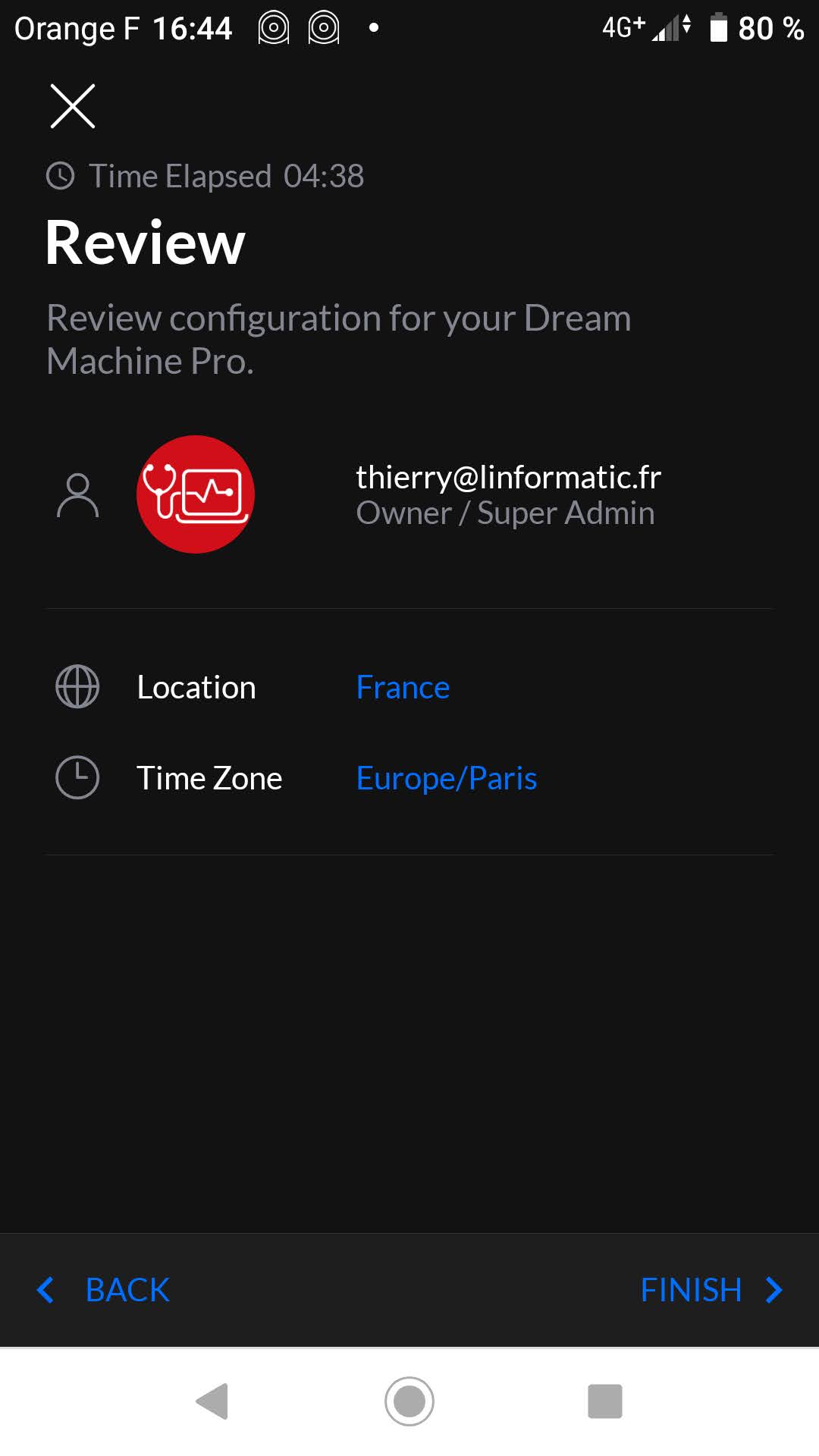Open the system home screen
The image size is (819, 1456).
(x=409, y=1401)
